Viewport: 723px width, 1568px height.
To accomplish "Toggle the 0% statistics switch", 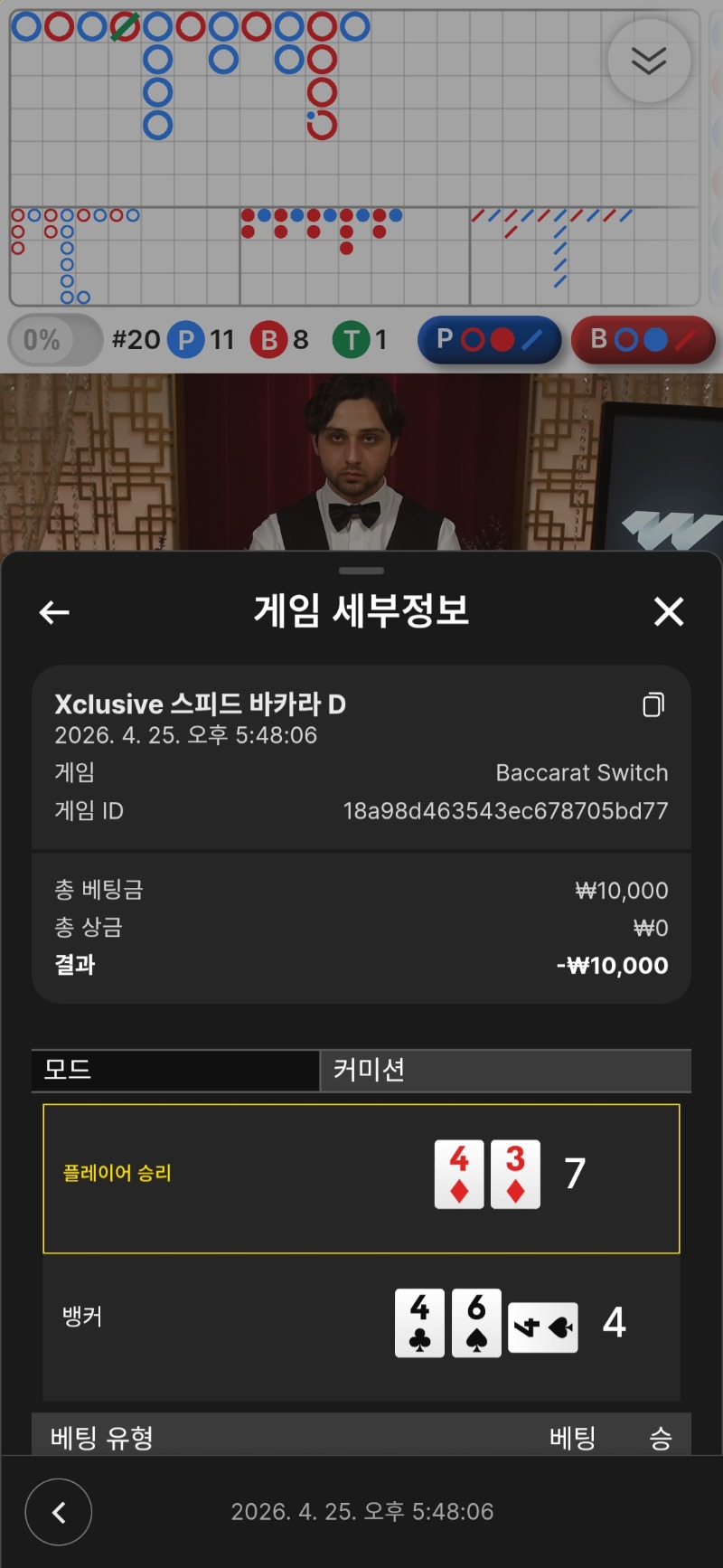I will pyautogui.click(x=55, y=340).
